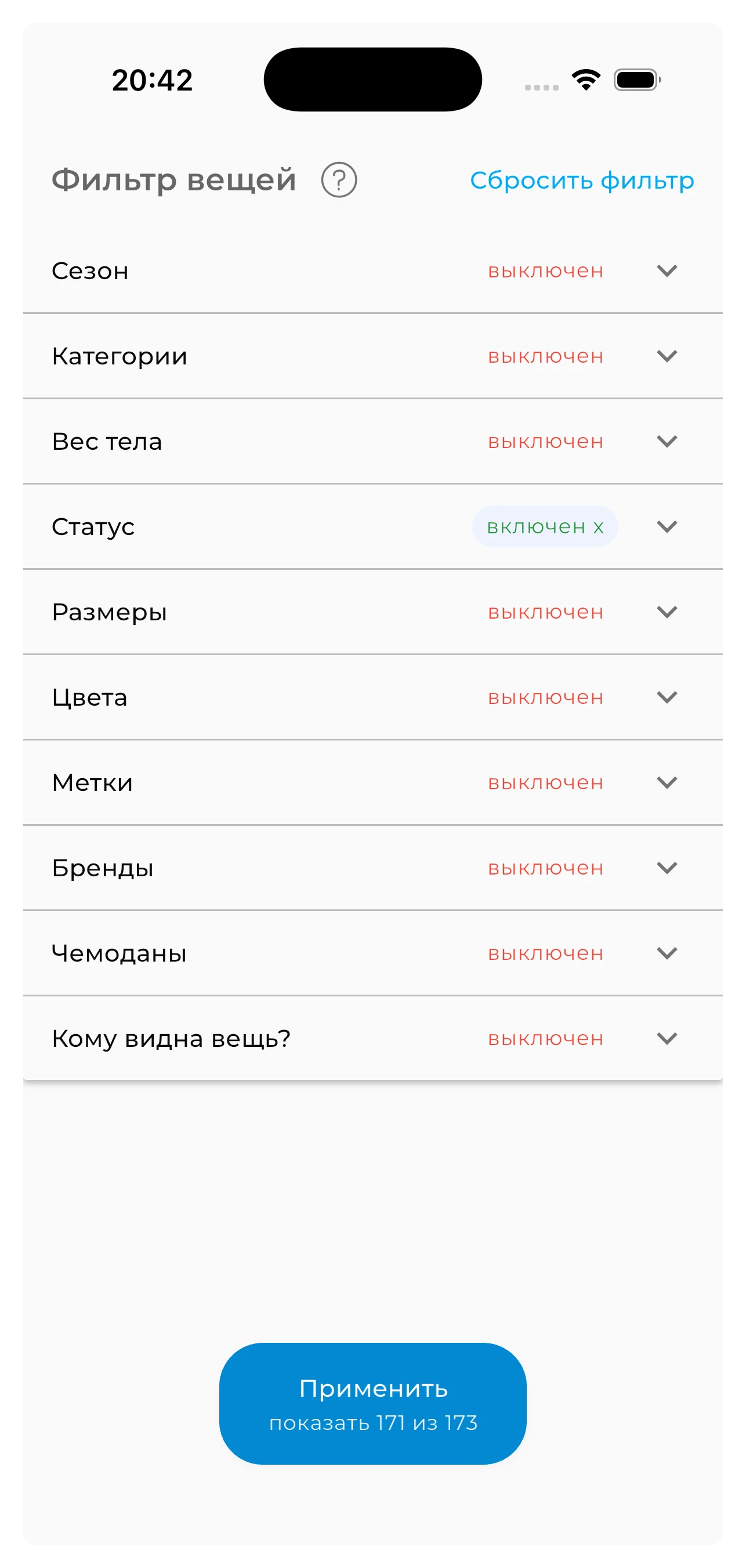Expand the «Бренды» filter
Image resolution: width=746 pixels, height=1568 pixels.
[x=667, y=868]
